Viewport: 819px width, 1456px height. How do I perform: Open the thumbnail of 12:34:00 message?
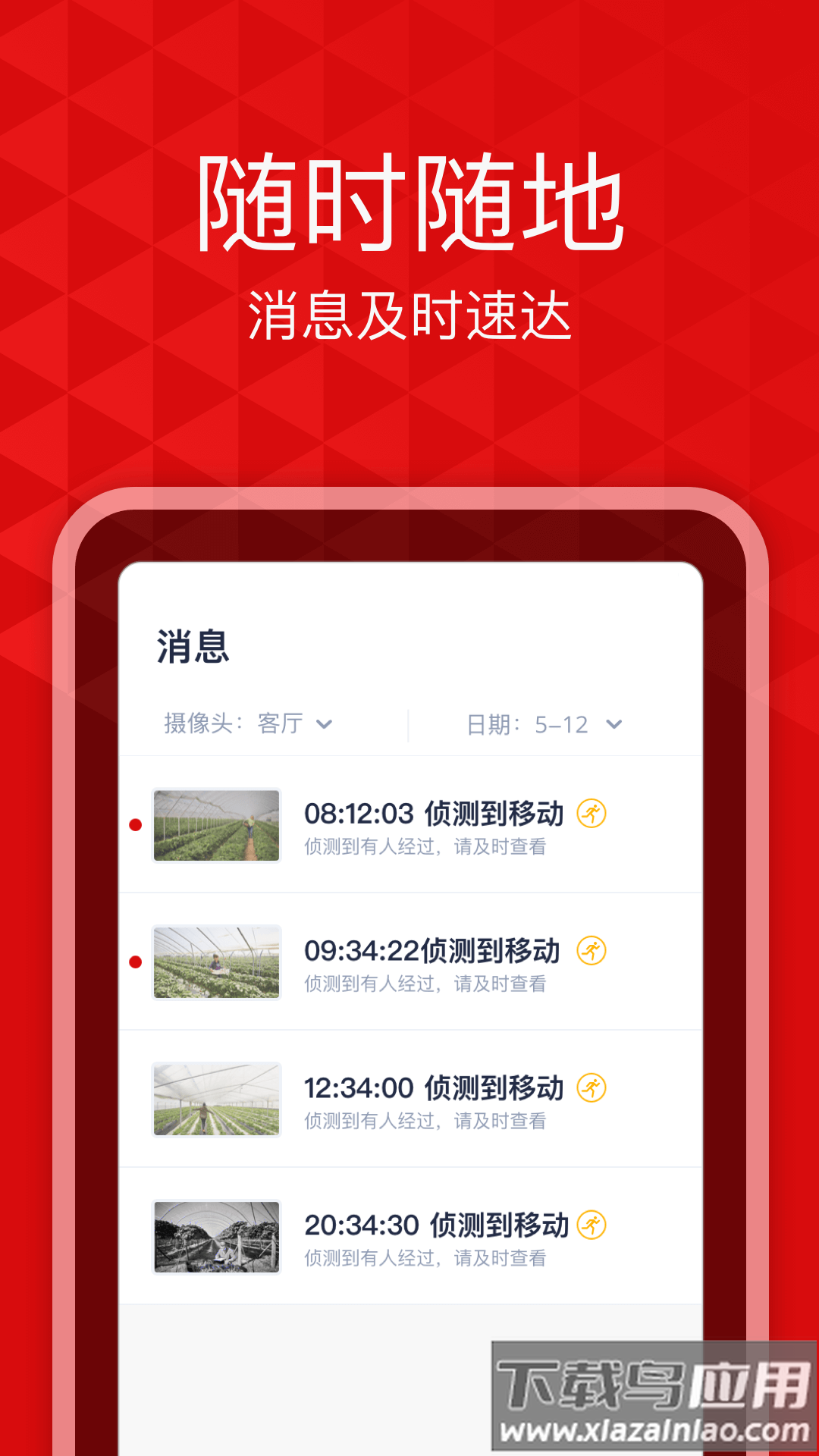click(216, 1100)
